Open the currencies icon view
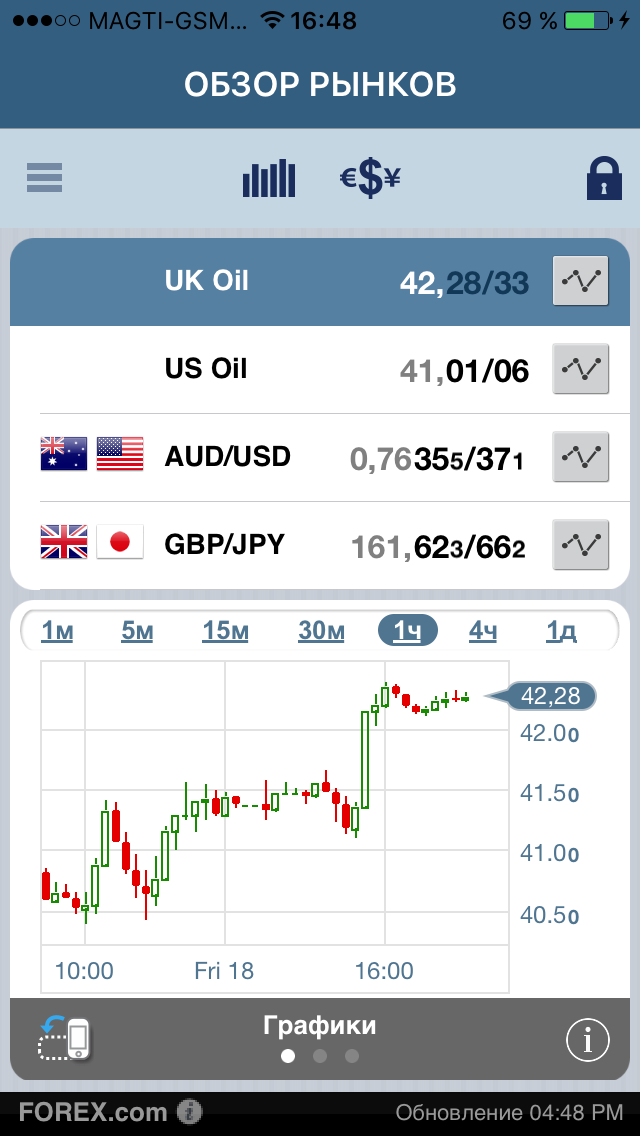The height and width of the screenshot is (1136, 640). tap(370, 179)
